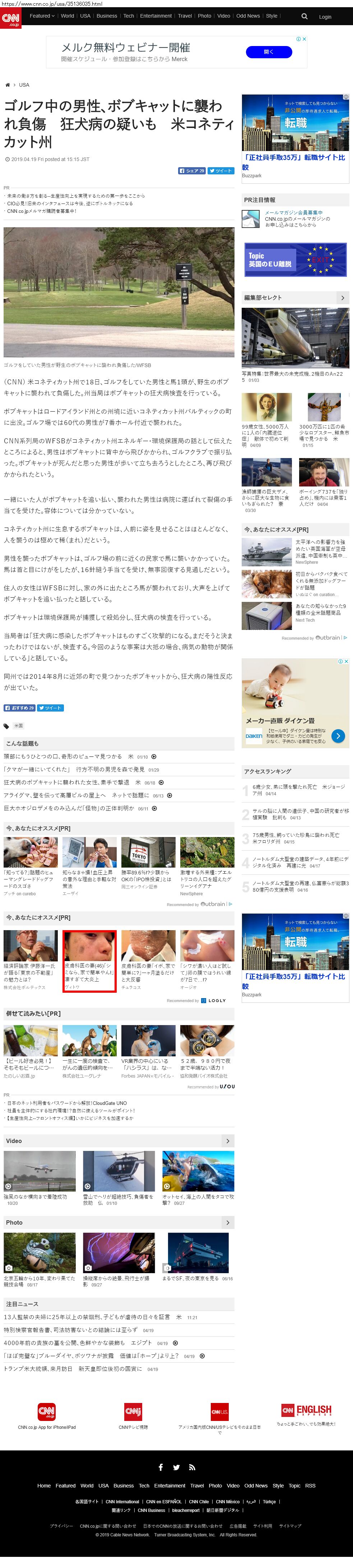Open the Video section chevron

[228, 1141]
